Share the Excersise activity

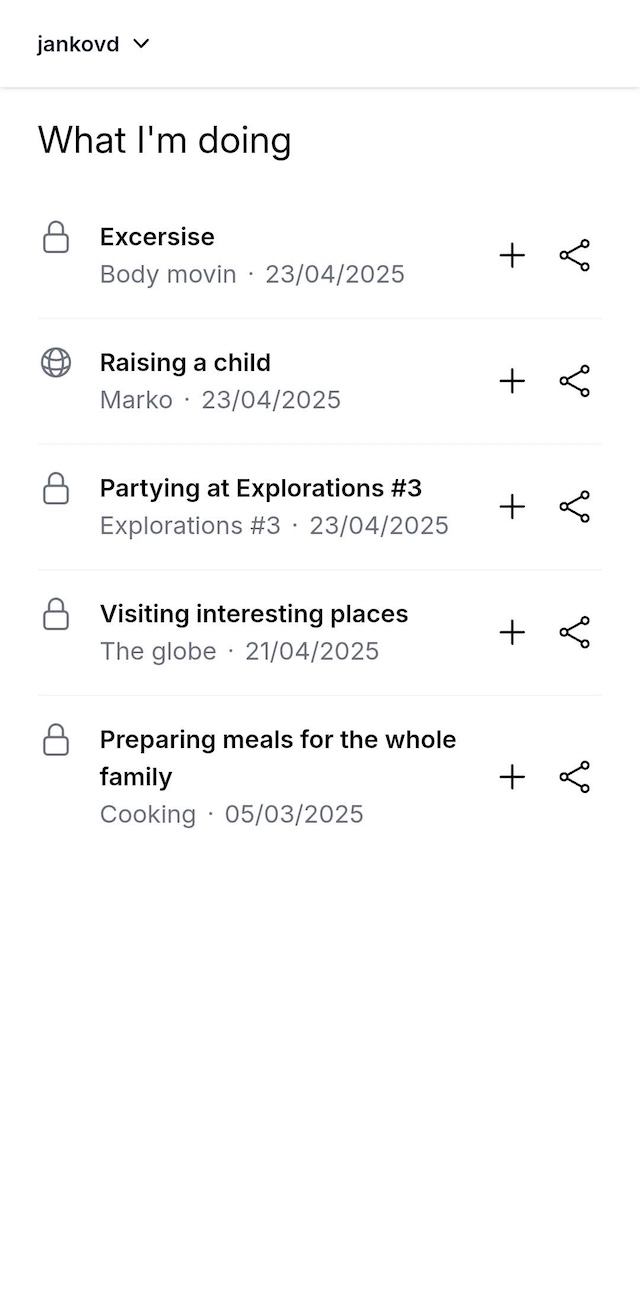(x=574, y=256)
